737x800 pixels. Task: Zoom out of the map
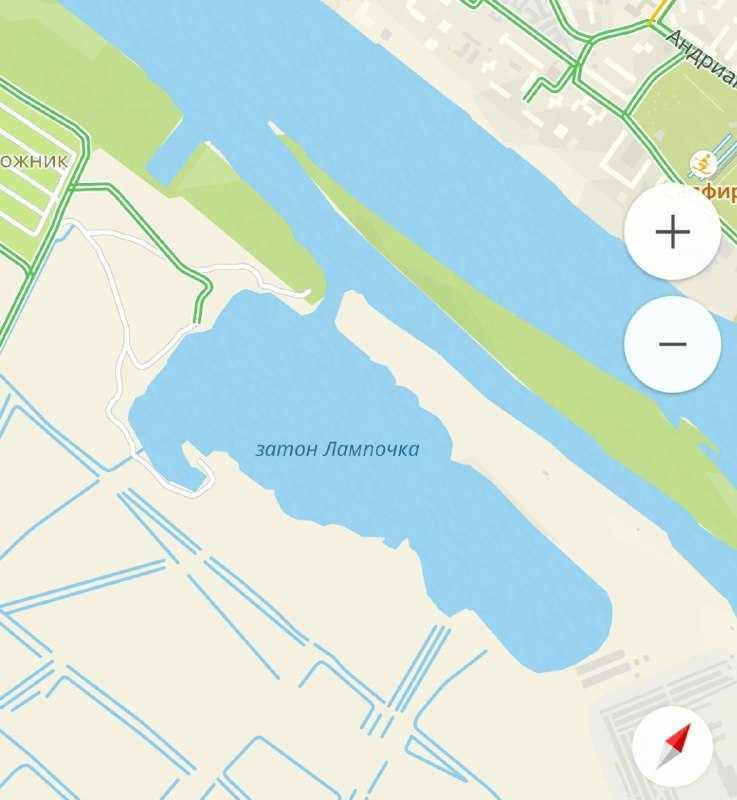[x=672, y=344]
